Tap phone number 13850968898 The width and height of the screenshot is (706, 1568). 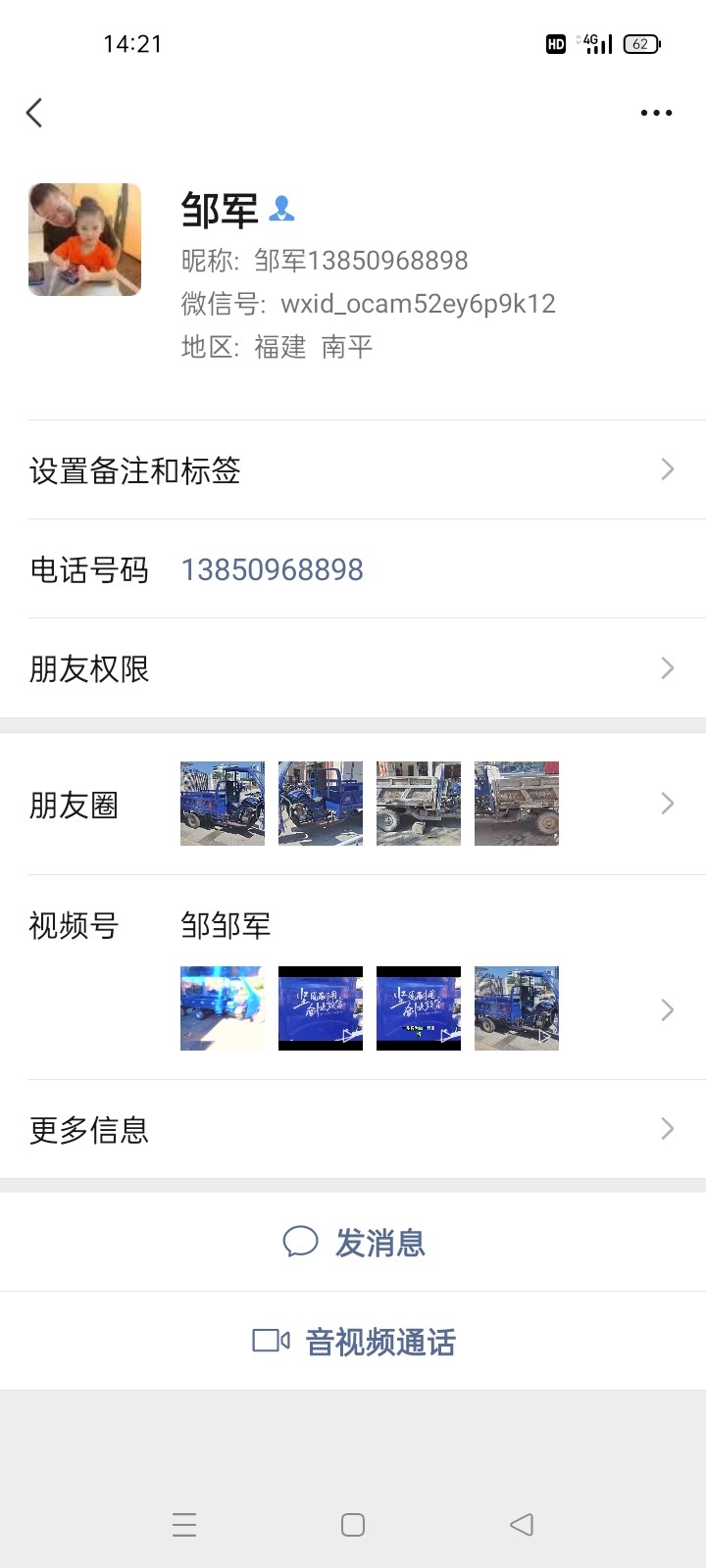pos(272,569)
